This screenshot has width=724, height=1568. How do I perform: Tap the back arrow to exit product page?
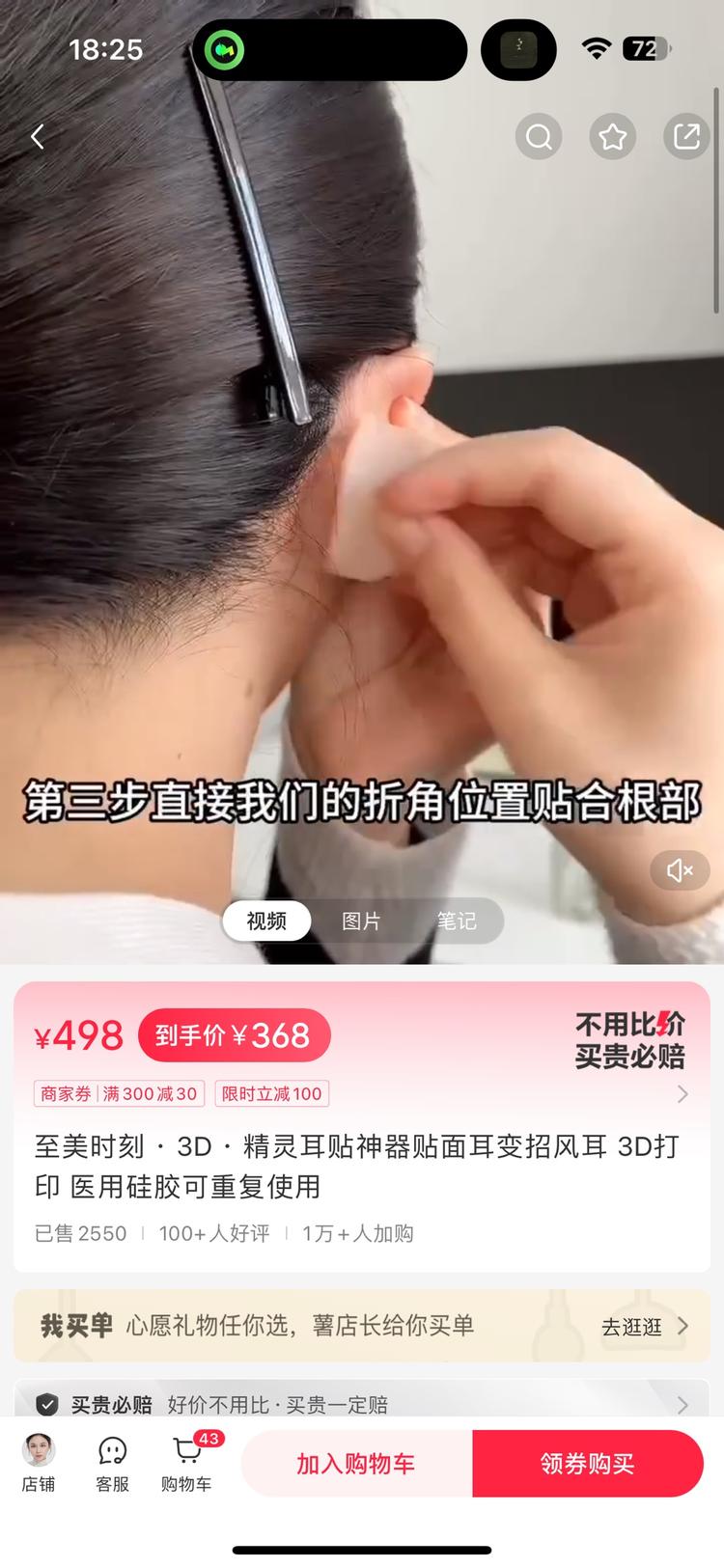pos(38,136)
